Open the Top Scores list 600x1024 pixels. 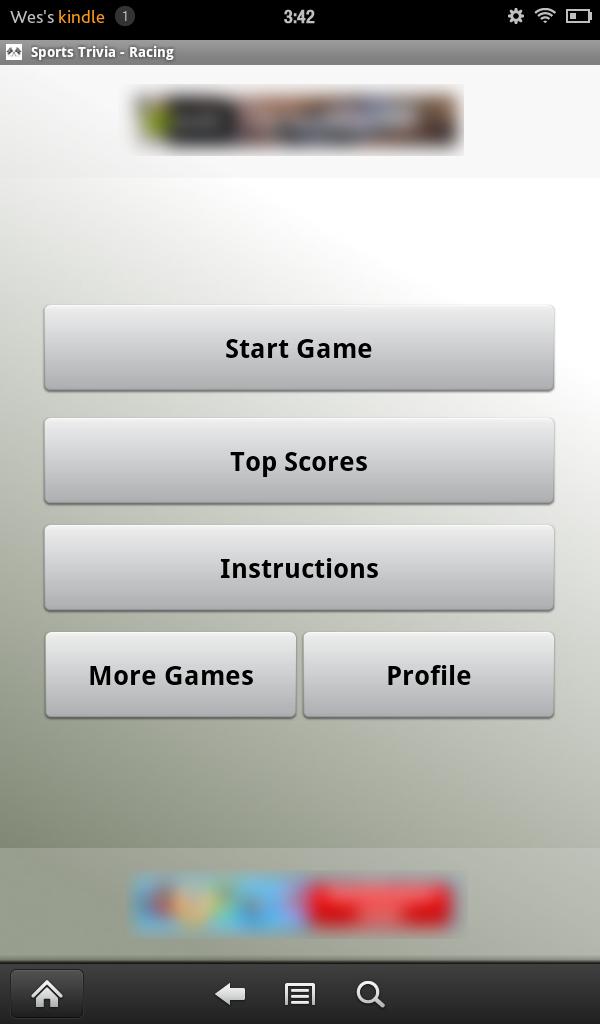[x=299, y=461]
